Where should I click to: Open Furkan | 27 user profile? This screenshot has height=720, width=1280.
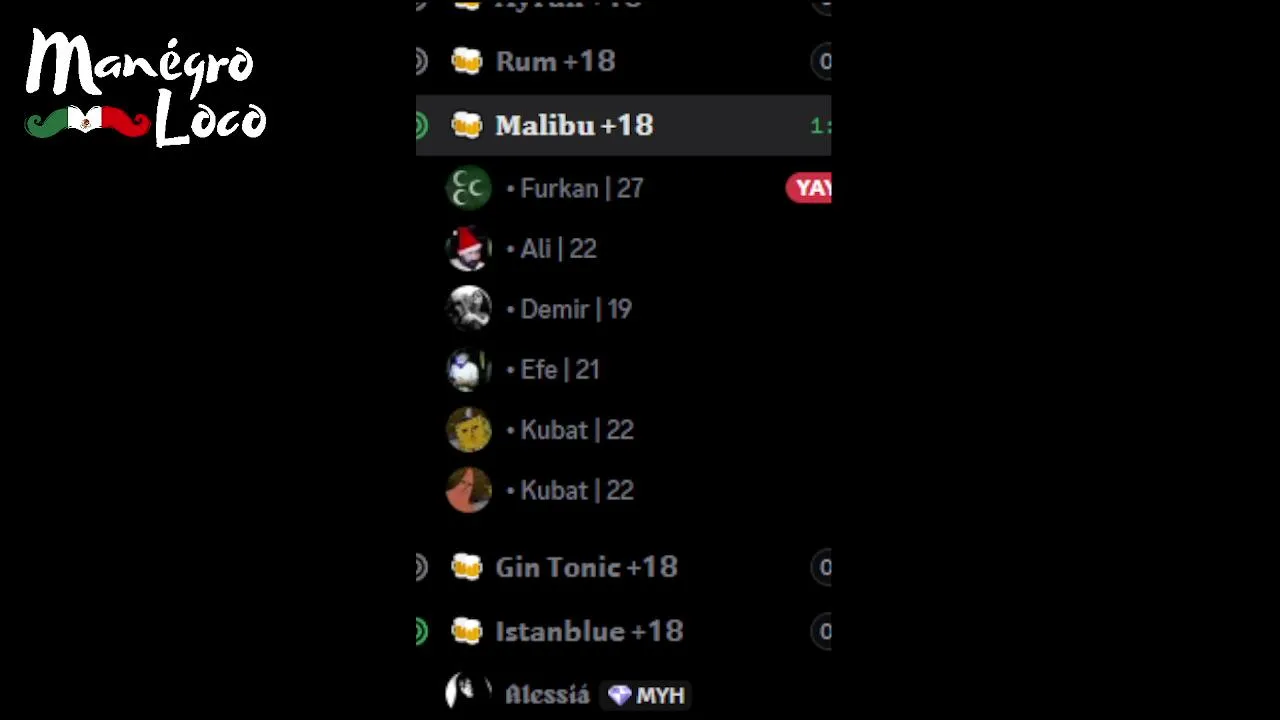point(580,188)
